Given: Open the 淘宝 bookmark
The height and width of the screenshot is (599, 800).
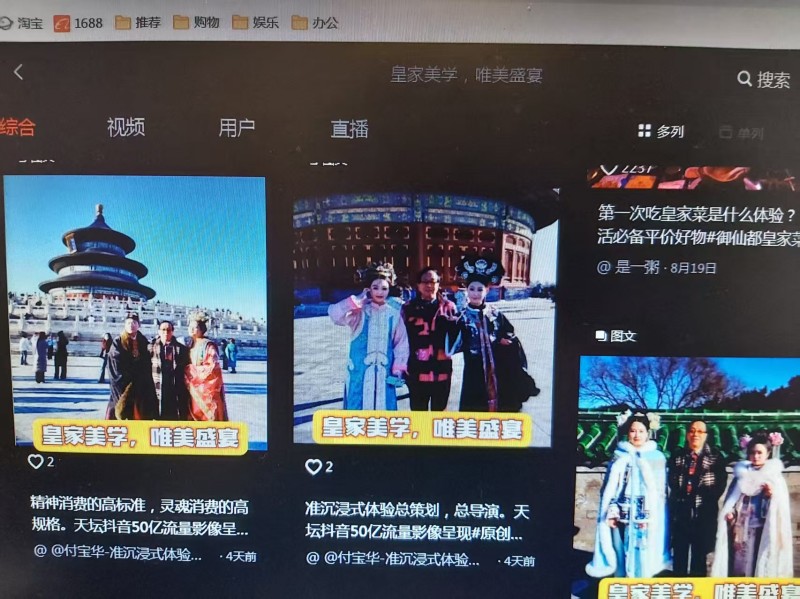Looking at the screenshot, I should (x=22, y=22).
